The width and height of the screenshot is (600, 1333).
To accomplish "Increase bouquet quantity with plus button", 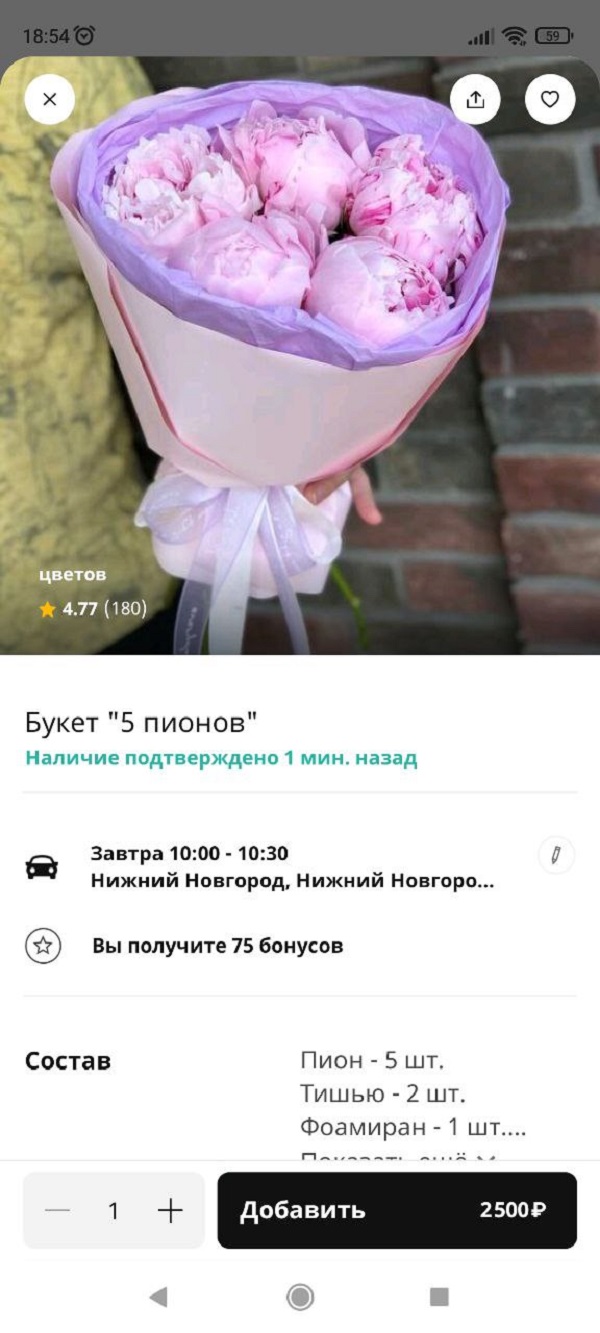I will tap(171, 1211).
